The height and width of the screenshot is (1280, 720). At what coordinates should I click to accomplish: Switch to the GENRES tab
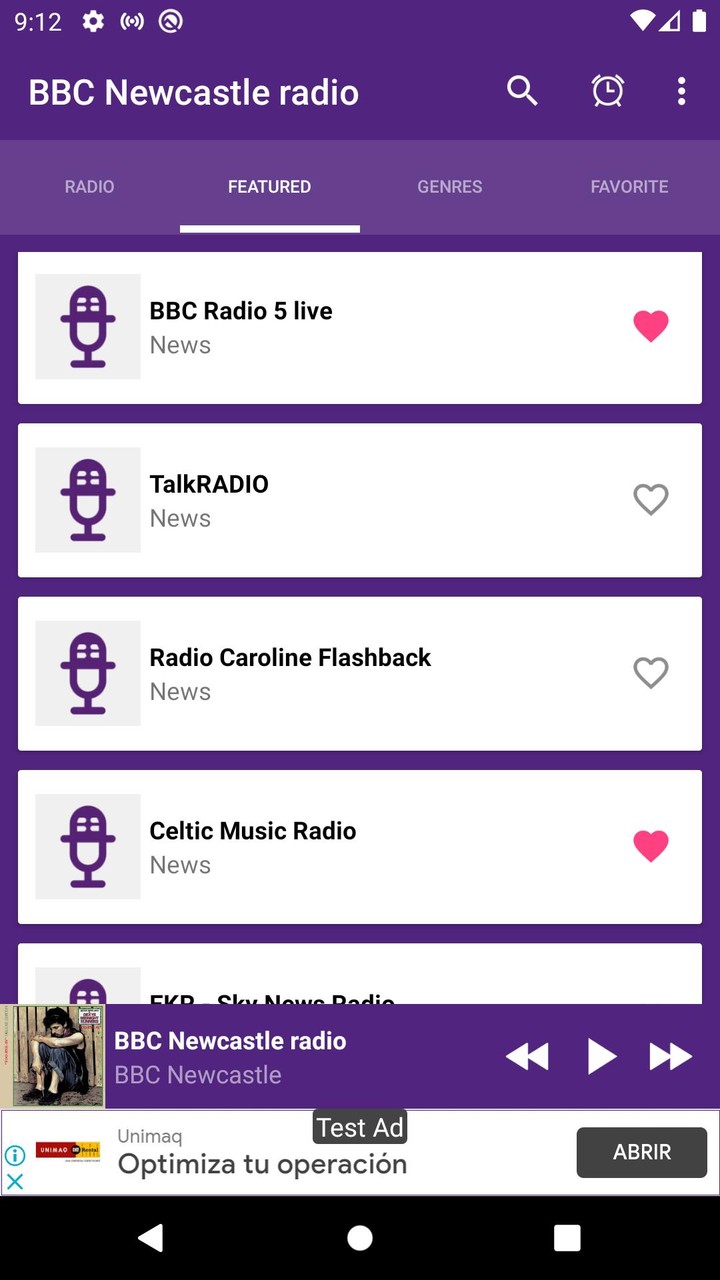(x=449, y=187)
